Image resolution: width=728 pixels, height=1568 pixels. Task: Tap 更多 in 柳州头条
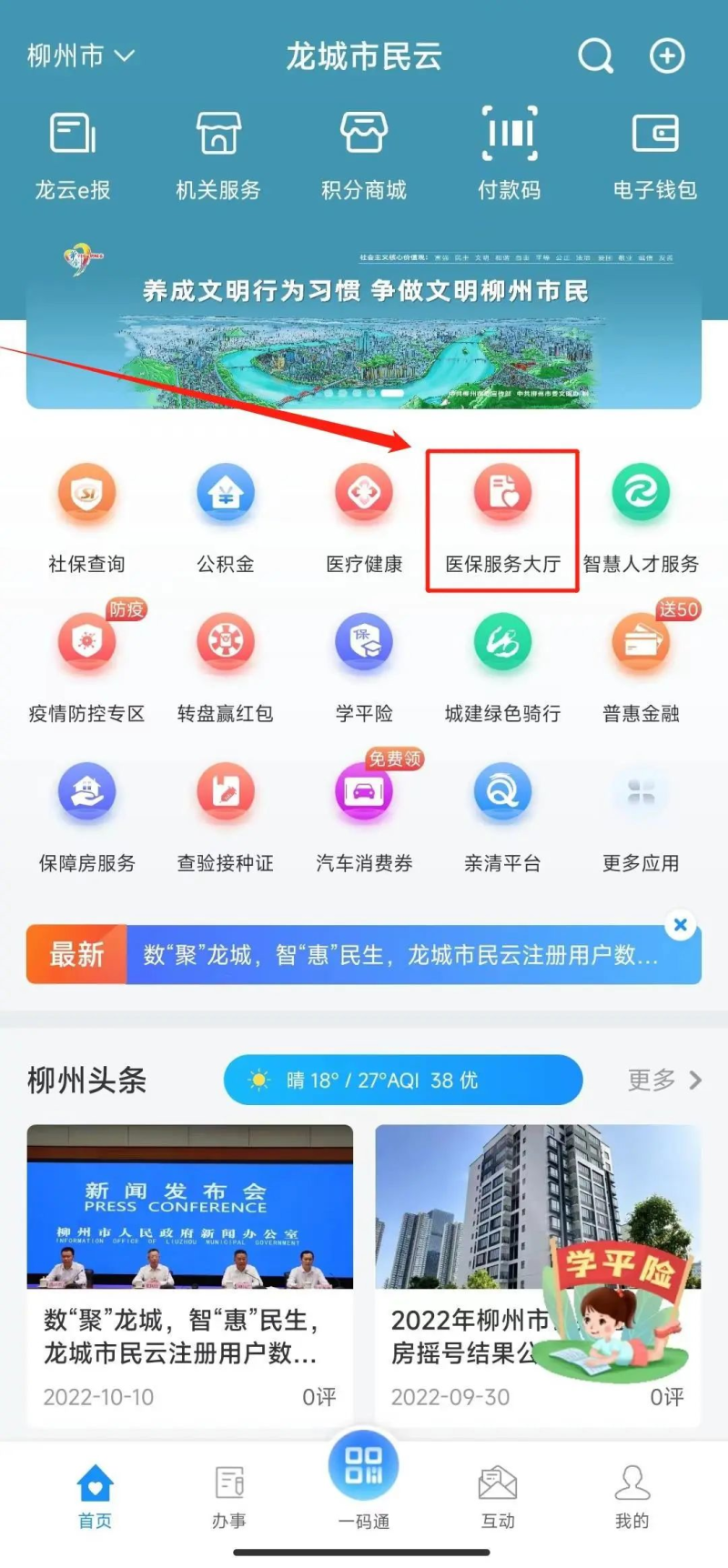coord(664,1080)
